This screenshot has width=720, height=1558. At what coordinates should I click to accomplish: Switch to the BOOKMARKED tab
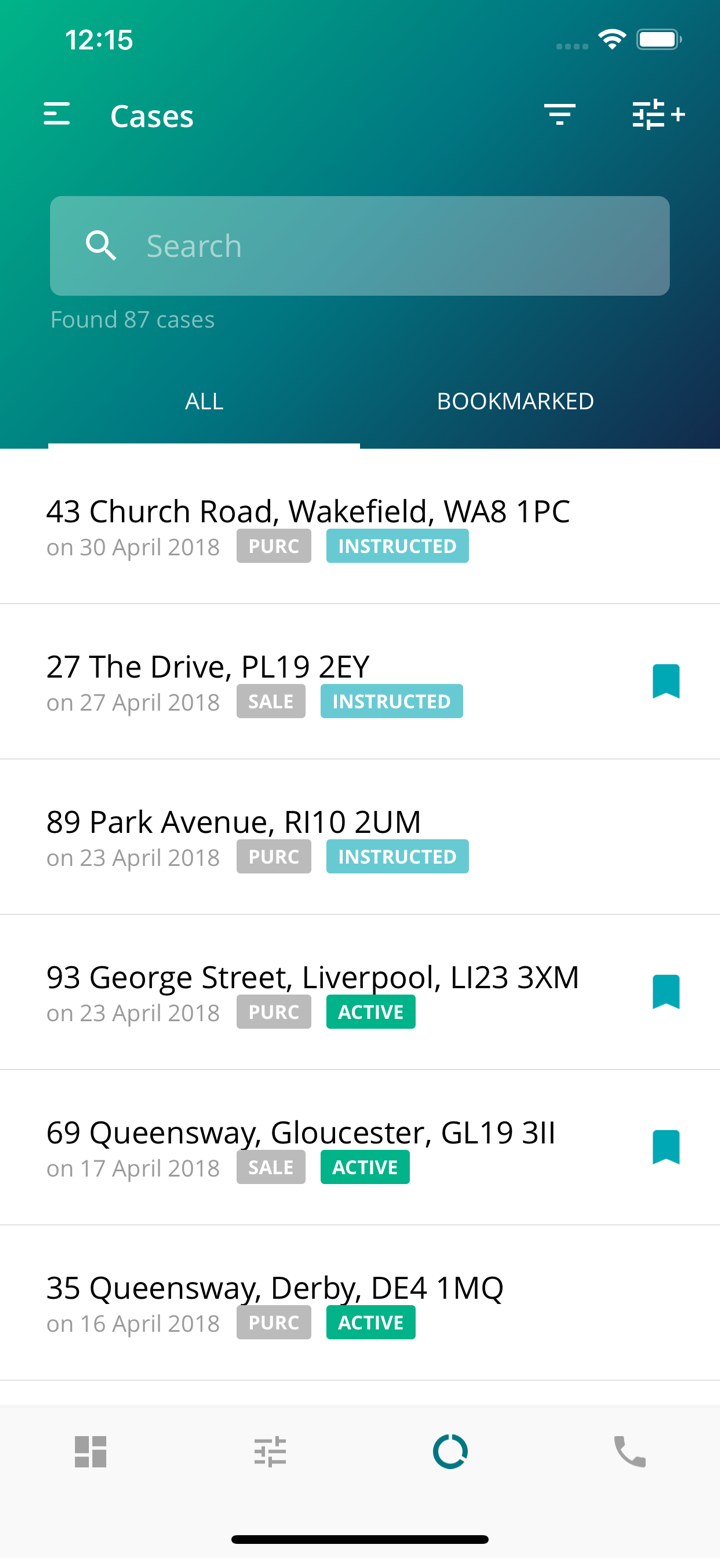click(x=515, y=401)
